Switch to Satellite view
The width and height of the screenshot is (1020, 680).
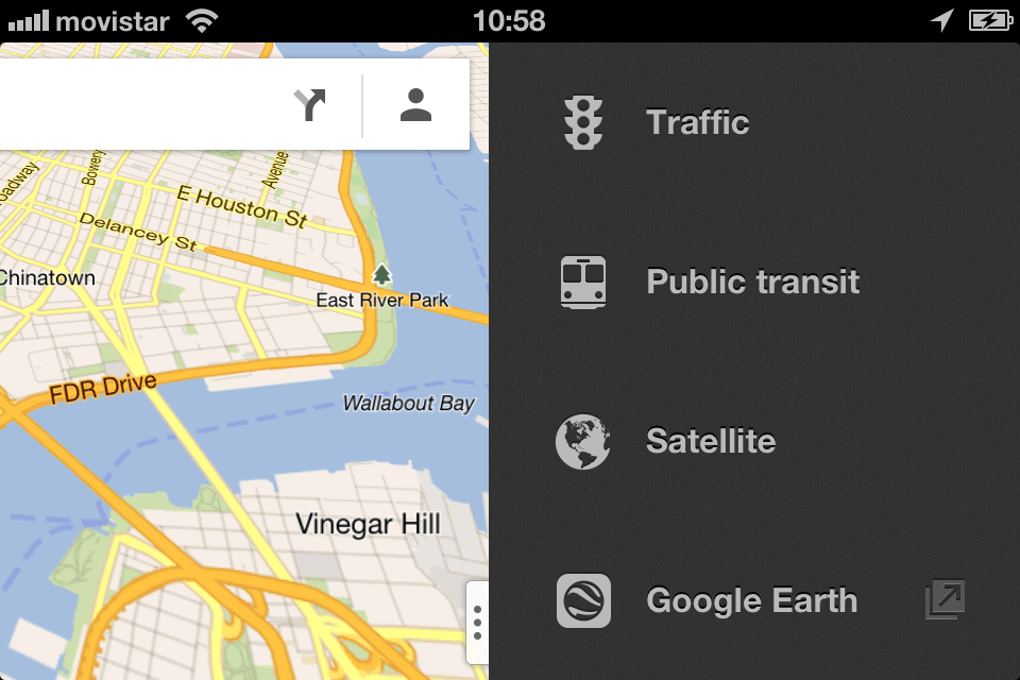[710, 441]
